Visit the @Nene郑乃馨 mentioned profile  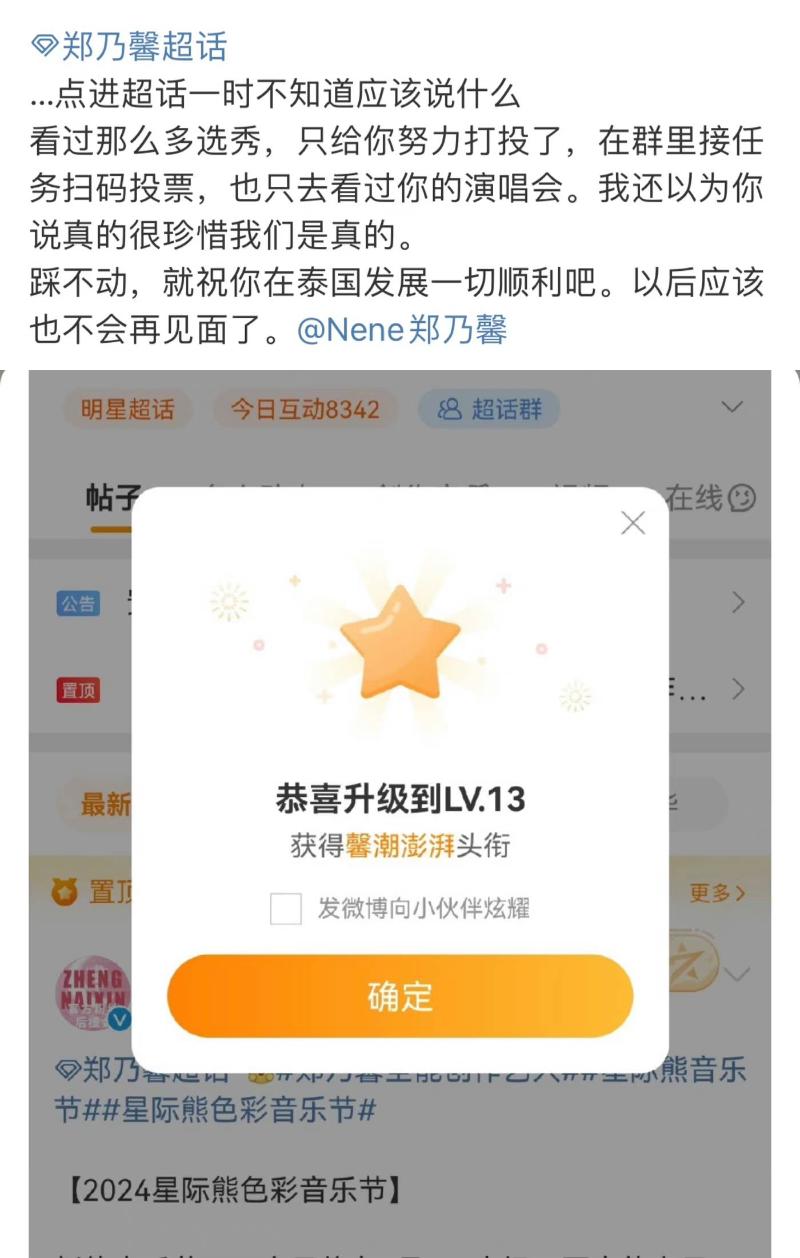(x=402, y=330)
